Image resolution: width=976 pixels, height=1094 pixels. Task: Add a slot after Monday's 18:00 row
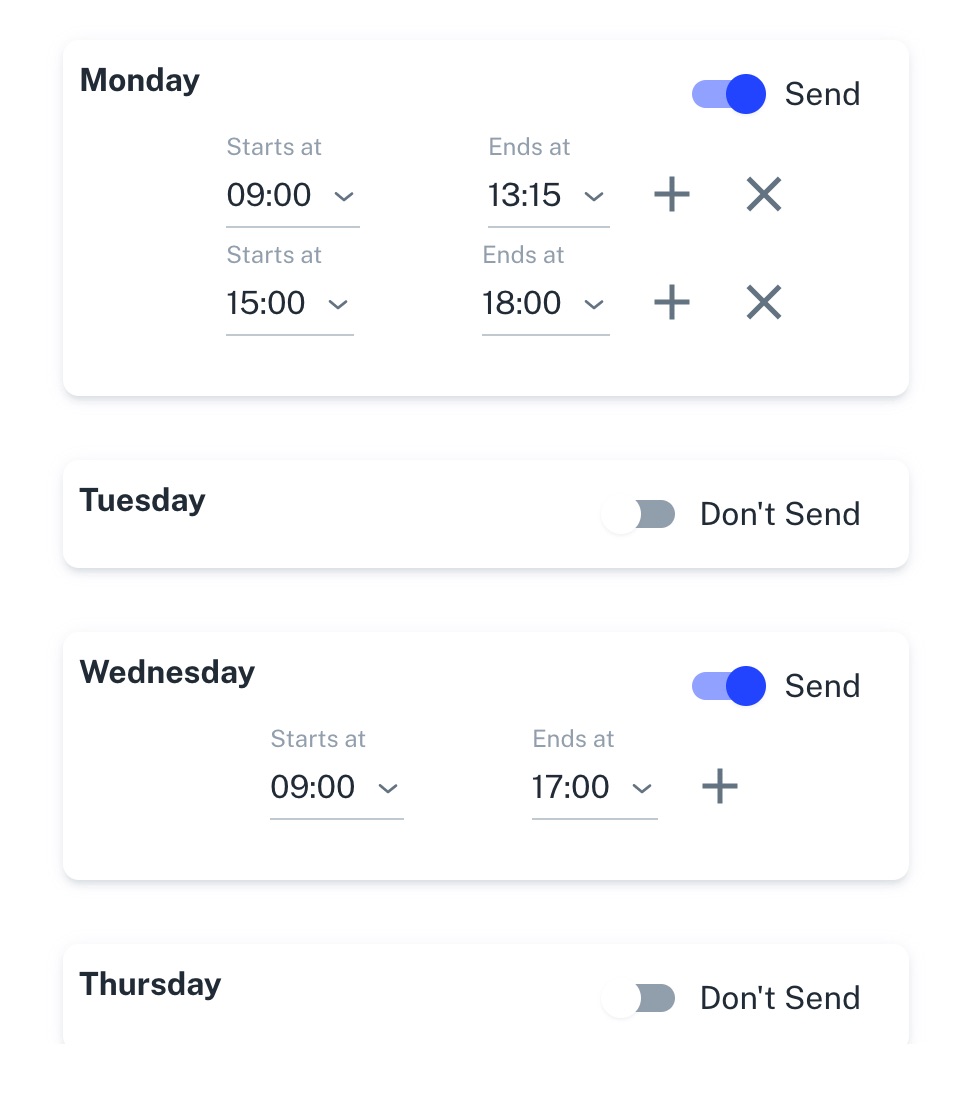tap(671, 302)
